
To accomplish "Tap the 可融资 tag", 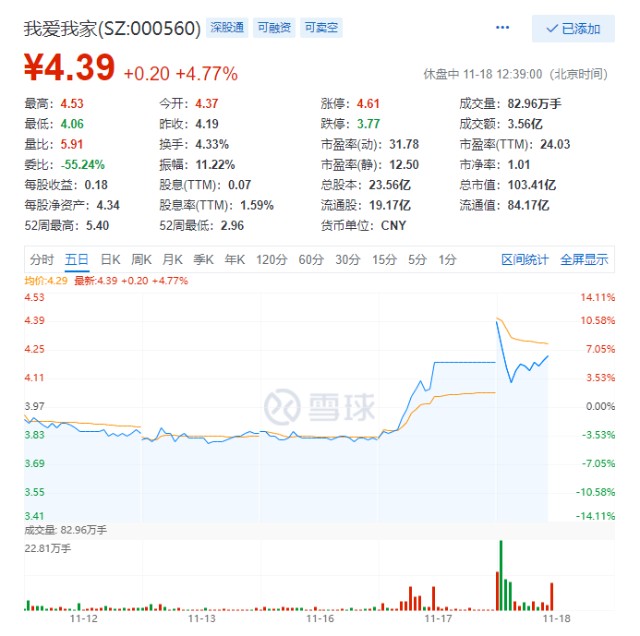I will (x=274, y=28).
